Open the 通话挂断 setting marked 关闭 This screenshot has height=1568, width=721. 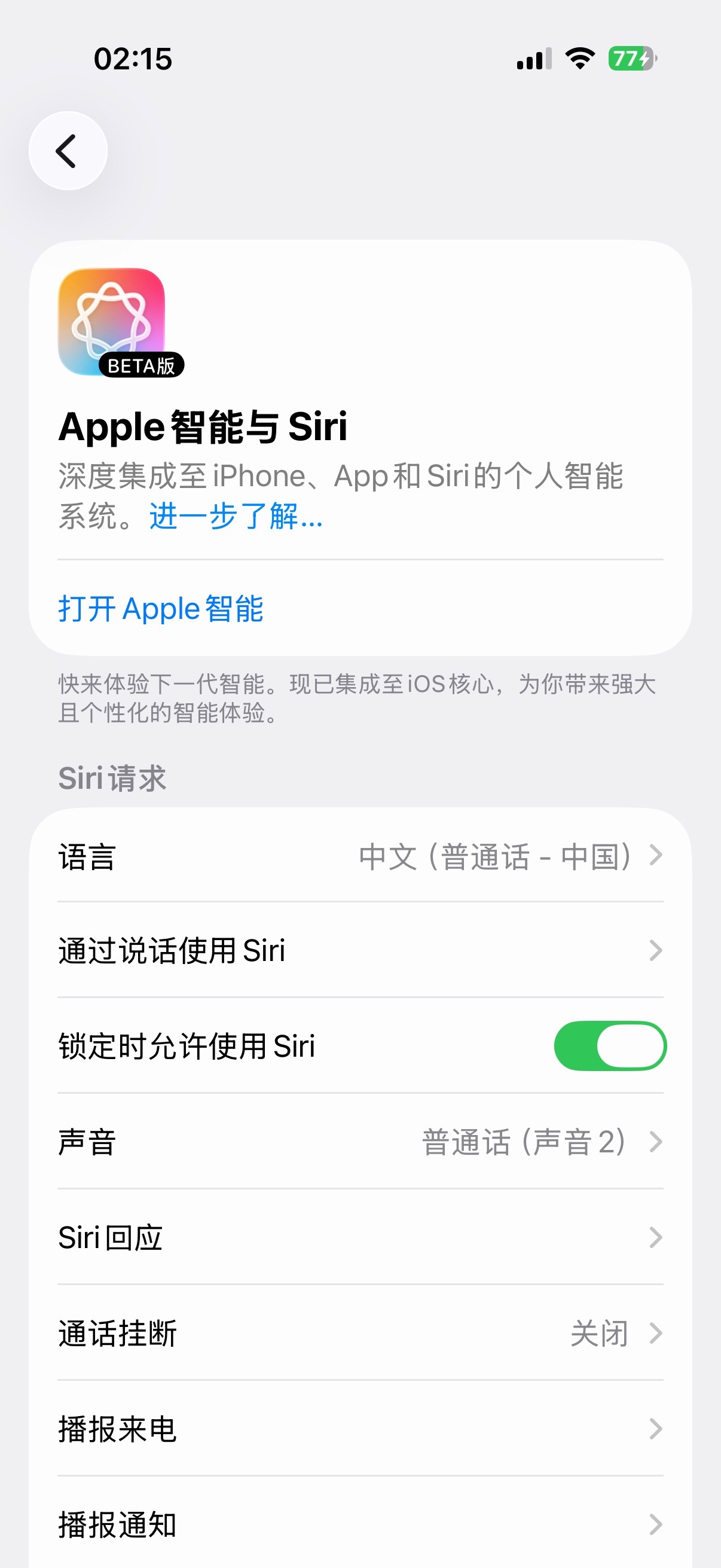(360, 1332)
